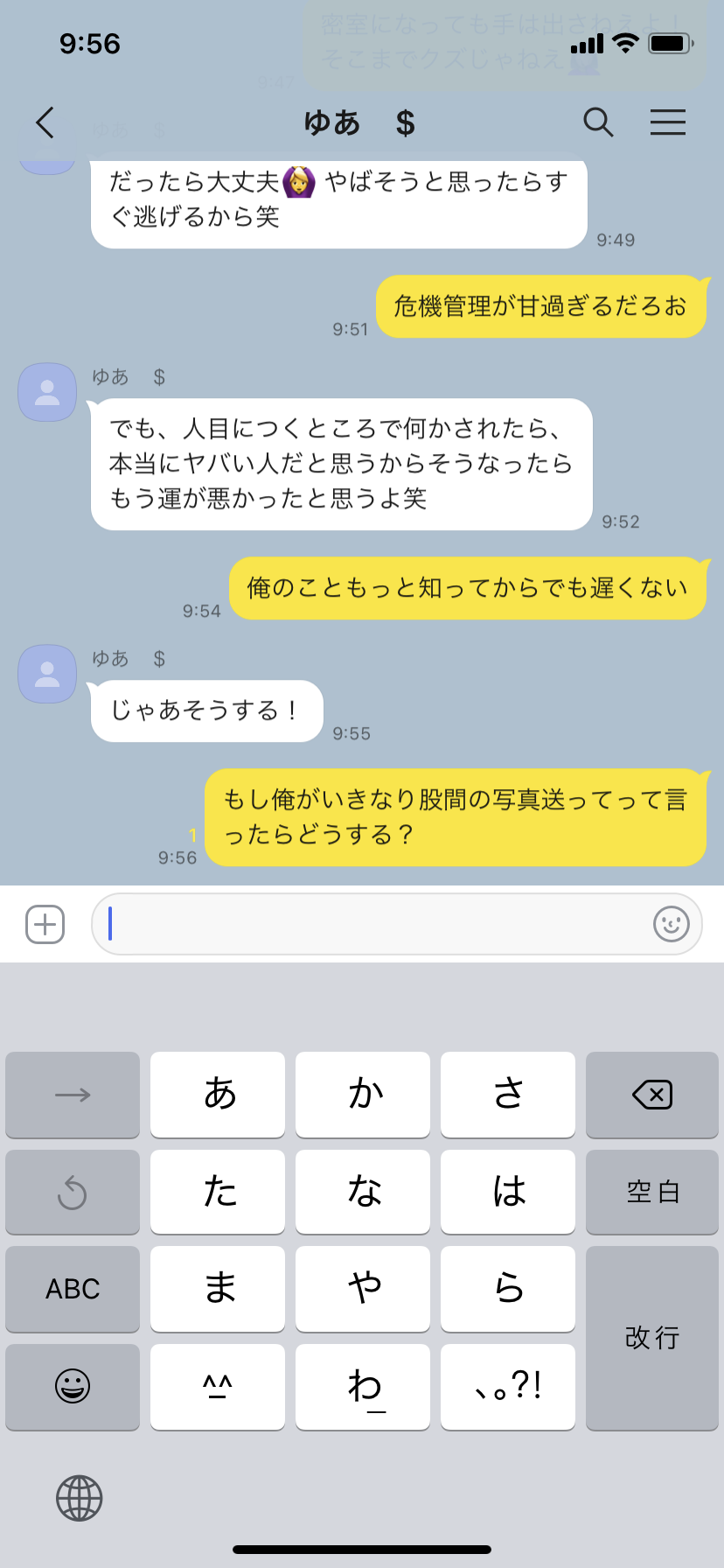Tap the 改行 return key
The height and width of the screenshot is (1568, 724).
tap(652, 1338)
